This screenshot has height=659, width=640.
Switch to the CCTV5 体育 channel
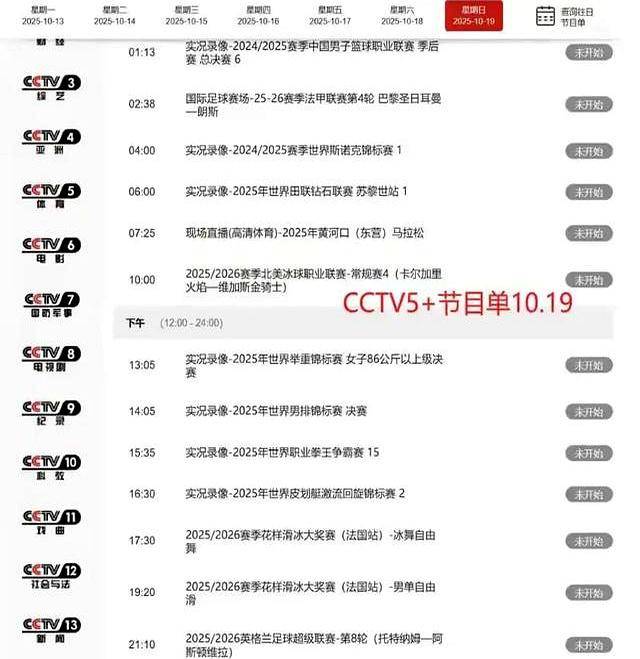pyautogui.click(x=51, y=196)
